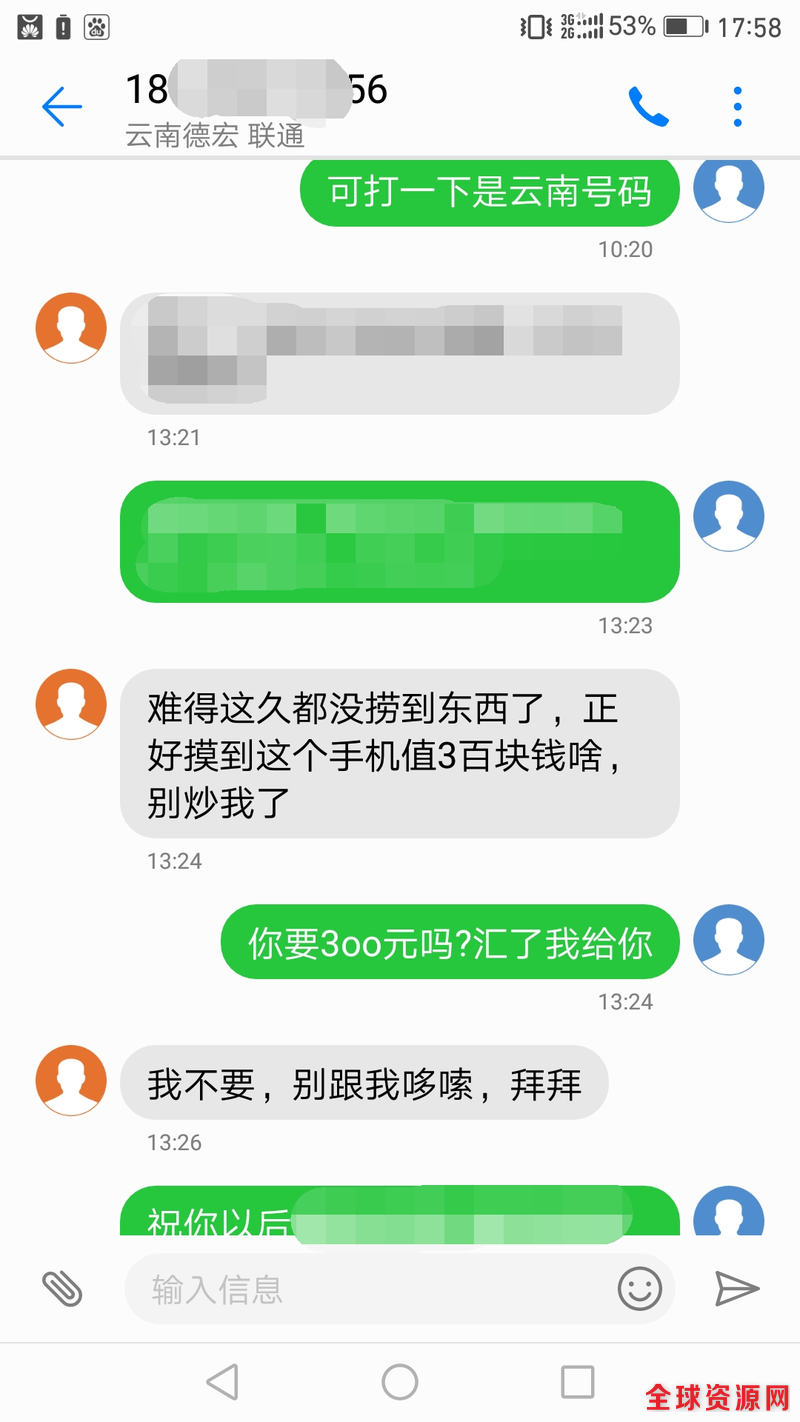Go back using the blue arrow
800x1422 pixels.
tap(61, 106)
